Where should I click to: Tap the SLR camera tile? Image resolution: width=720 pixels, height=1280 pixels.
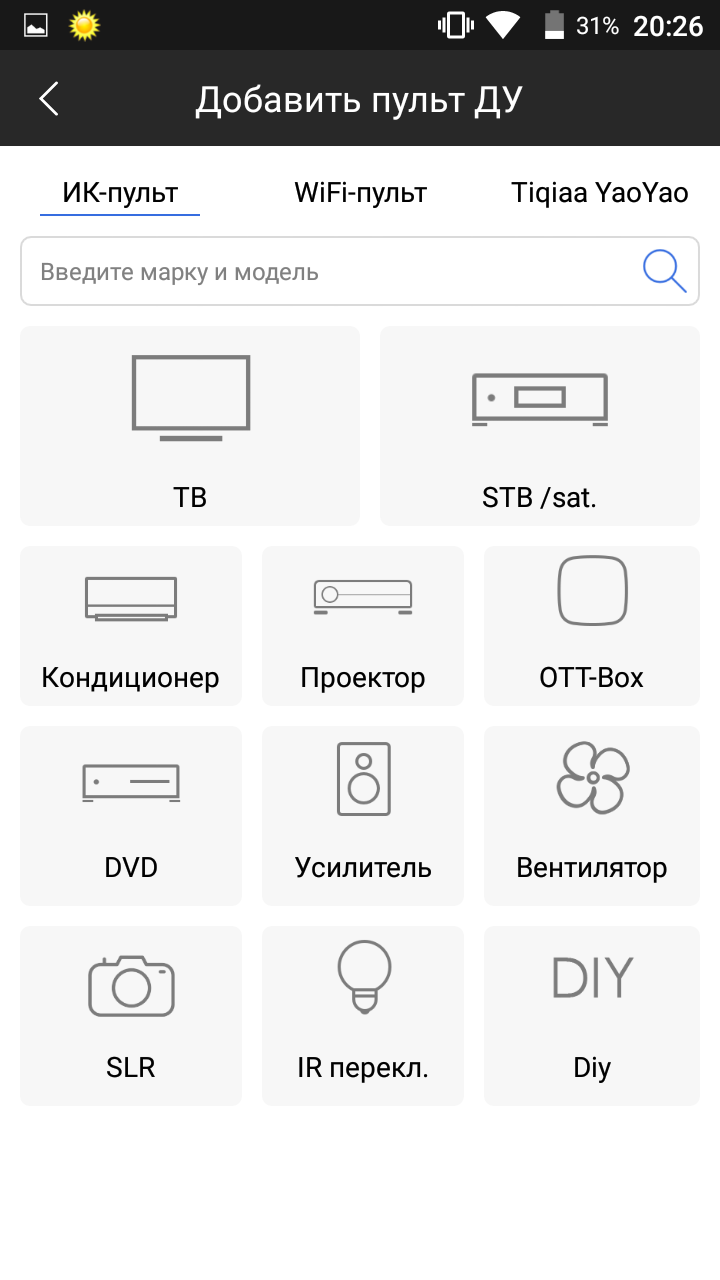(x=131, y=1015)
